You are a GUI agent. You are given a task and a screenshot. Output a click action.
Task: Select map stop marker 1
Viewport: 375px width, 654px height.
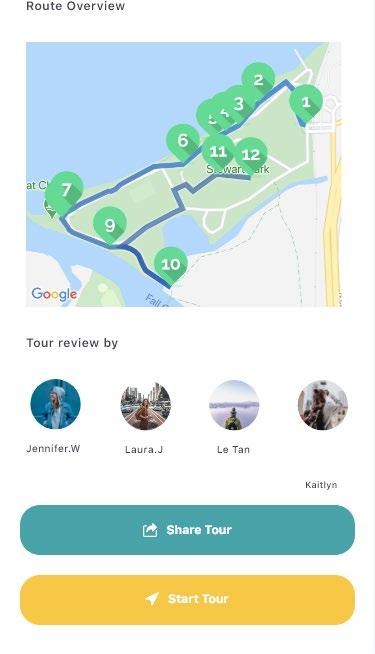(x=306, y=103)
